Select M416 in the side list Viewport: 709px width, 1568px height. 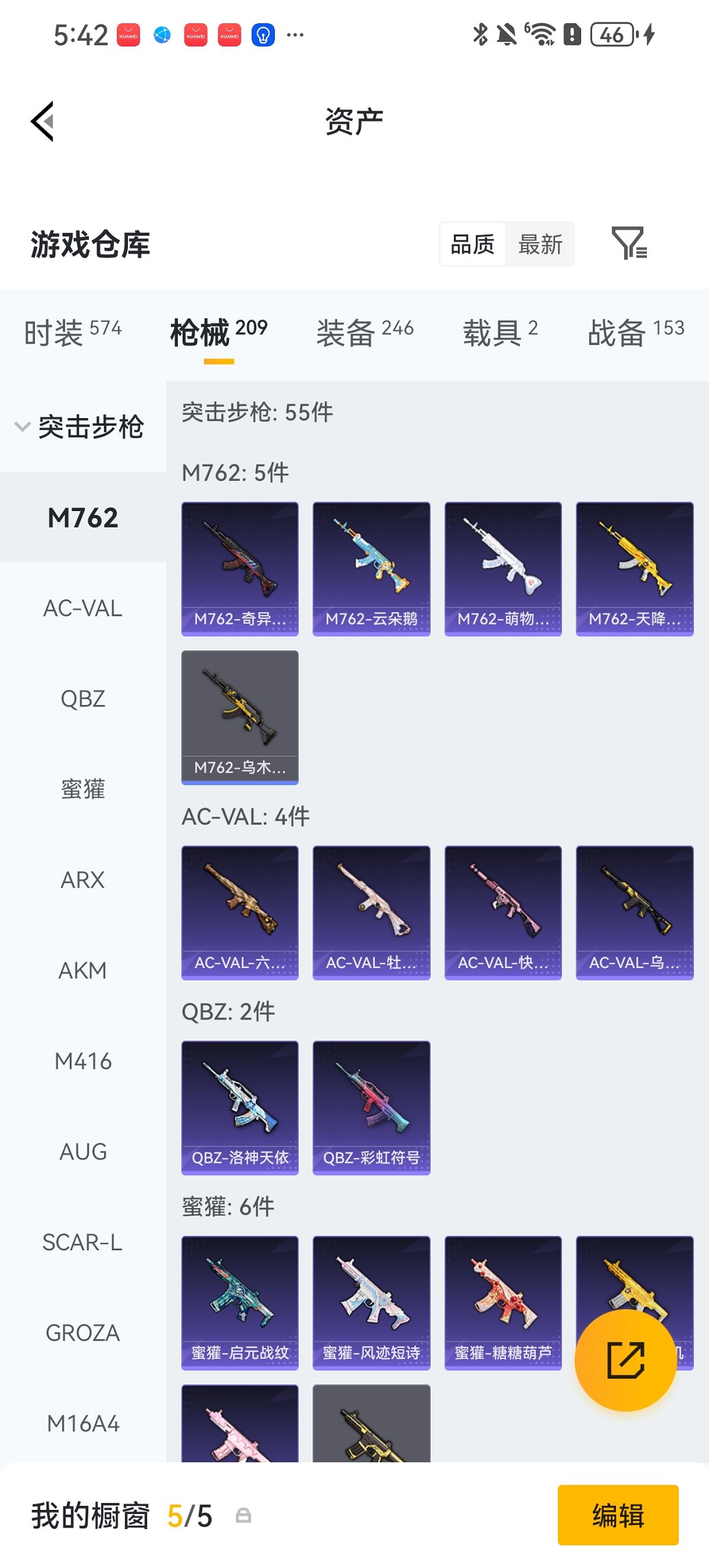[83, 1061]
